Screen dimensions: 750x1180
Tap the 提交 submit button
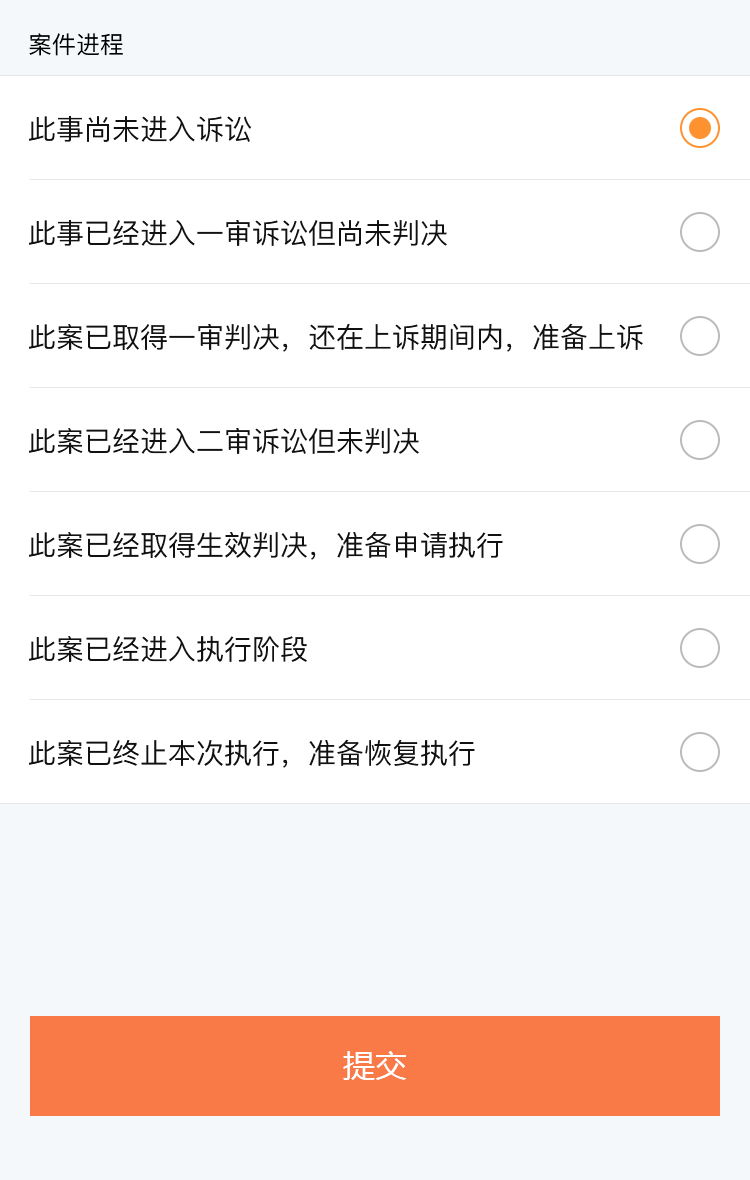375,1066
